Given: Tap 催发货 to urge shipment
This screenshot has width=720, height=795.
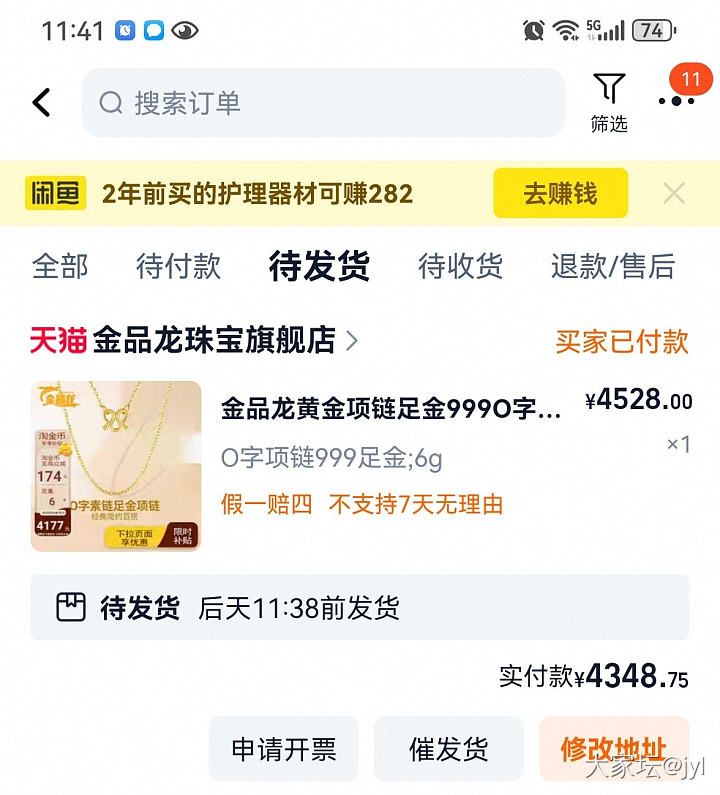Looking at the screenshot, I should (449, 749).
